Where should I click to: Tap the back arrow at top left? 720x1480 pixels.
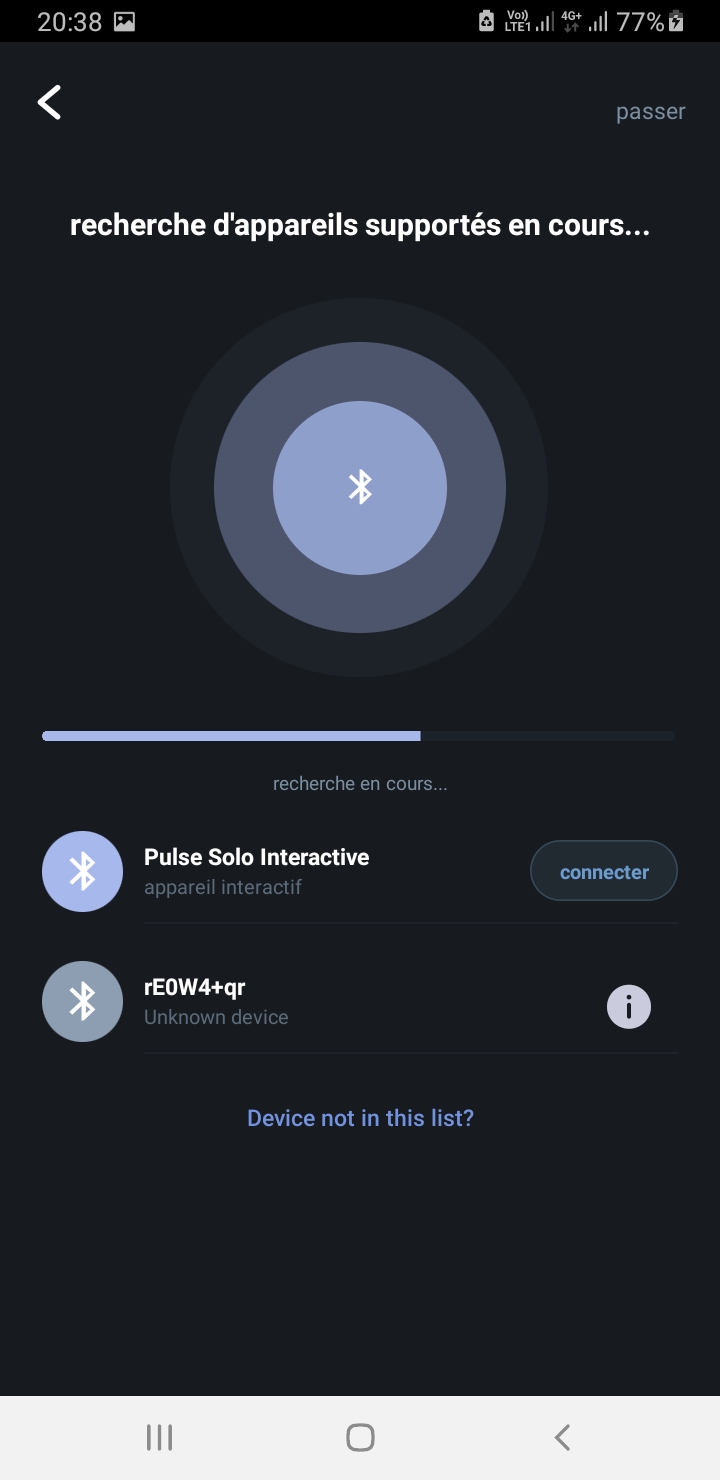[x=48, y=101]
